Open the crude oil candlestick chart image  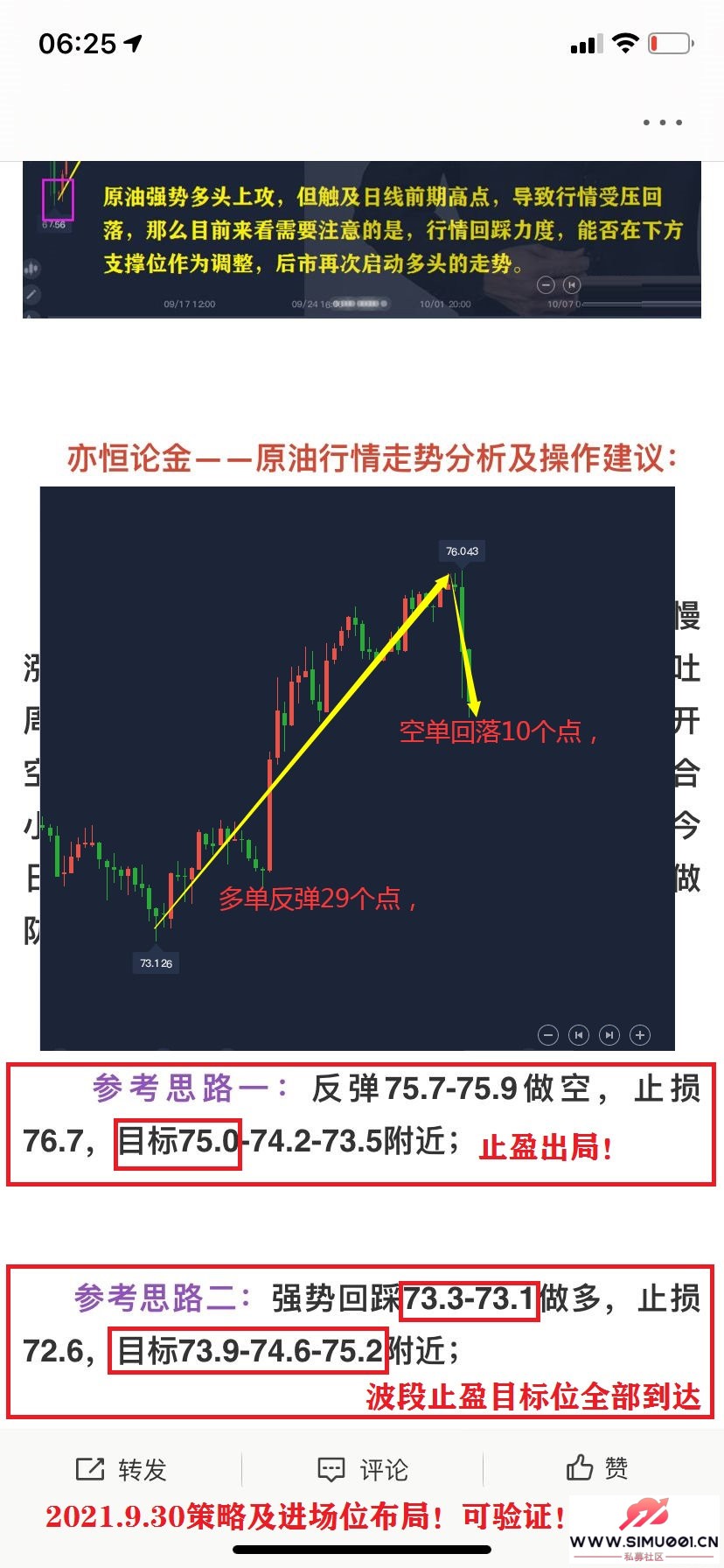tap(357, 767)
